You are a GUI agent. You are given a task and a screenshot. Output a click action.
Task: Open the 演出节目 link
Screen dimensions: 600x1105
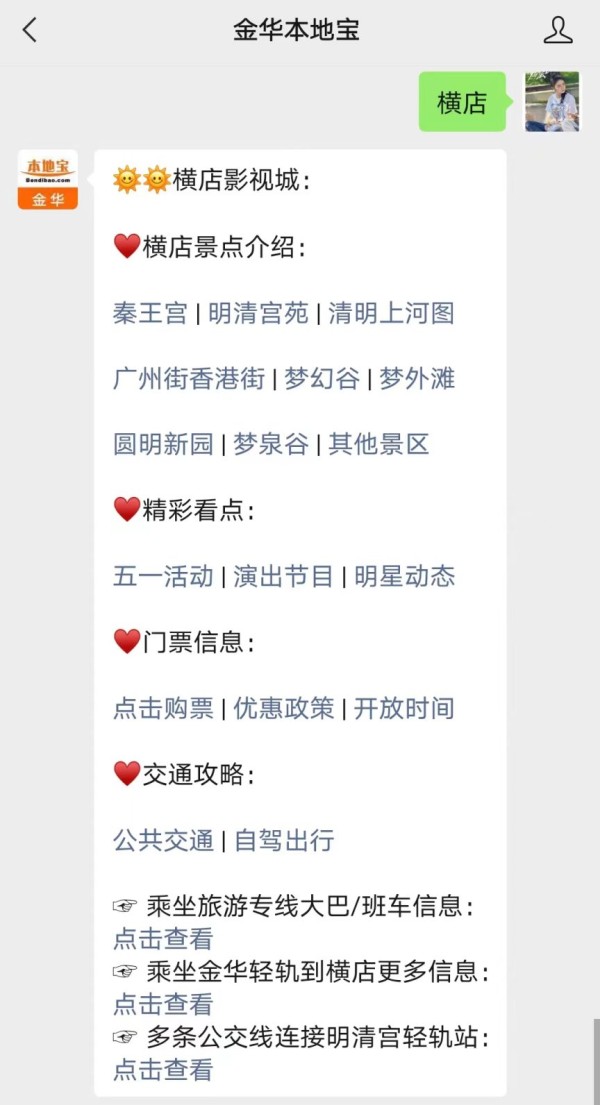point(283,576)
